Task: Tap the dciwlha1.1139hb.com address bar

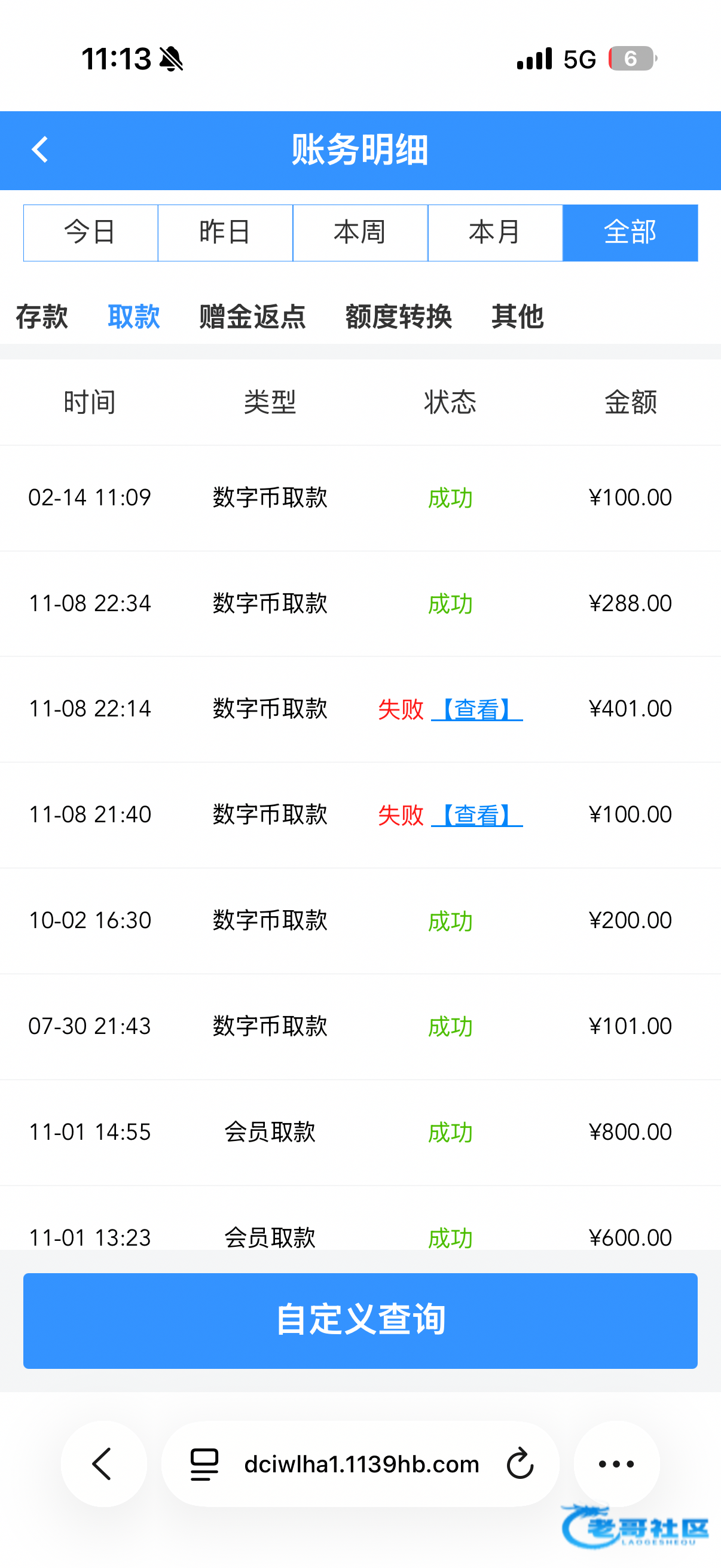Action: (362, 1463)
